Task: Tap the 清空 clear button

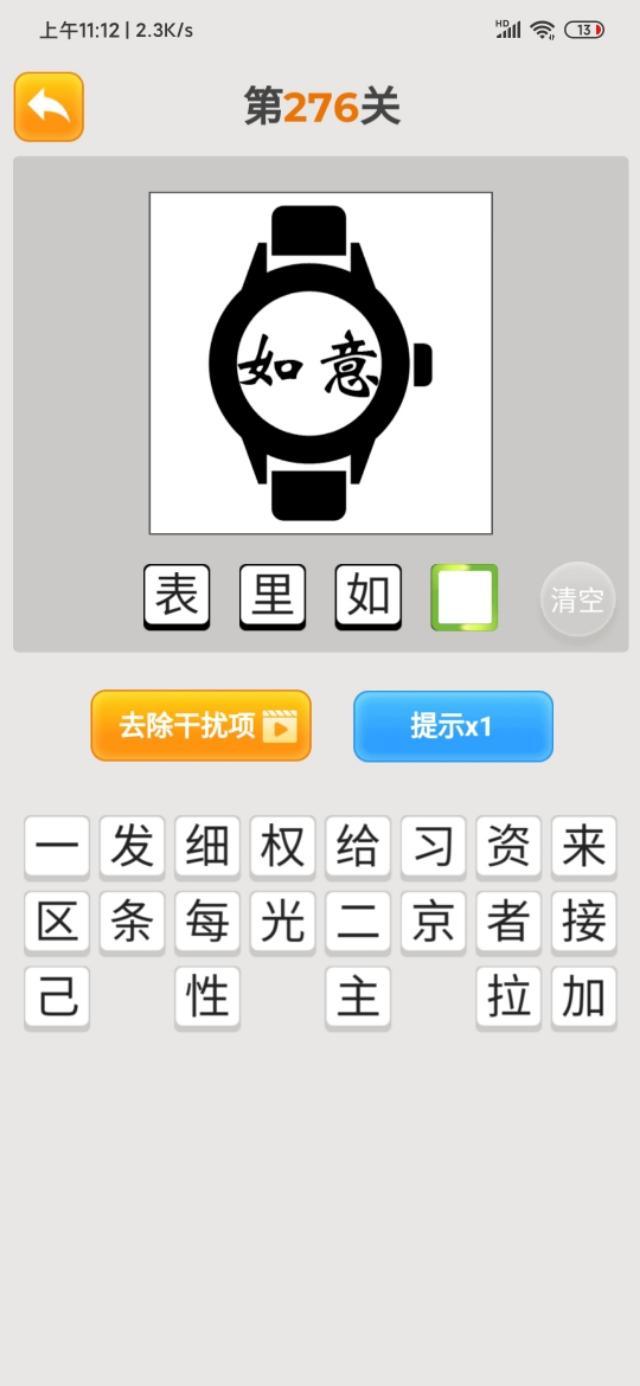Action: (x=577, y=600)
